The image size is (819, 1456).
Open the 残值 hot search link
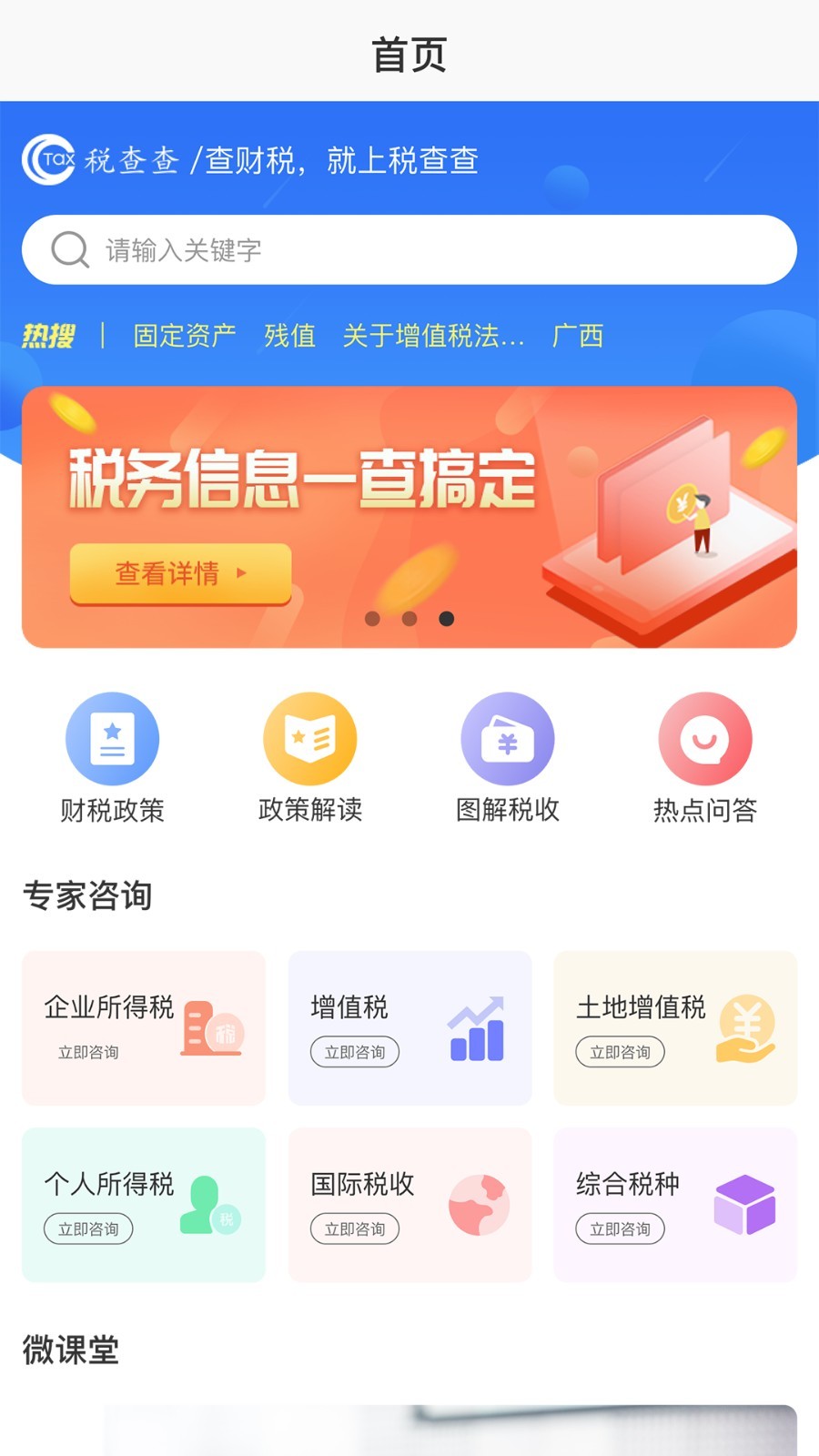(x=289, y=335)
